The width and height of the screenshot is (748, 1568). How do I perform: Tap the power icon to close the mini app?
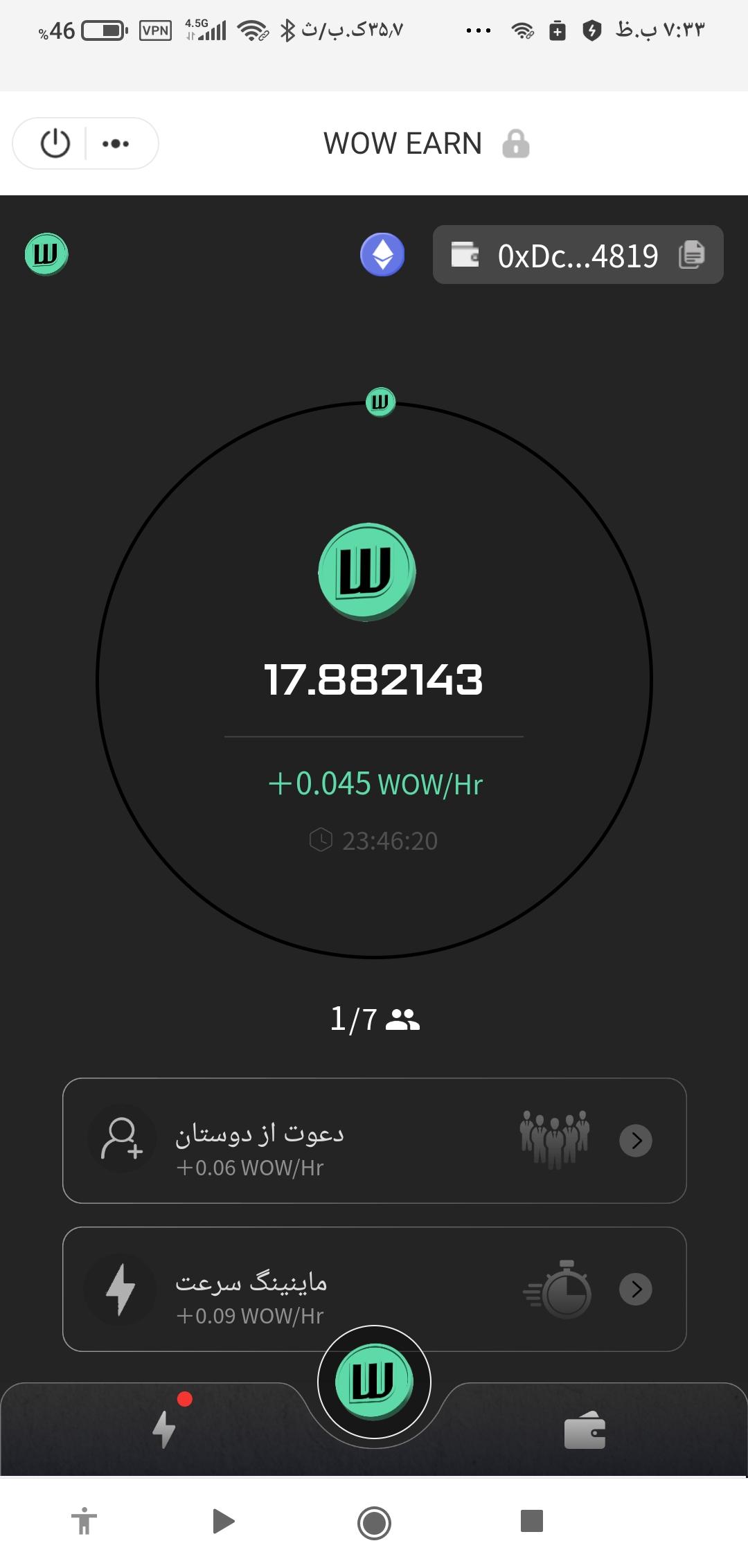click(x=55, y=143)
